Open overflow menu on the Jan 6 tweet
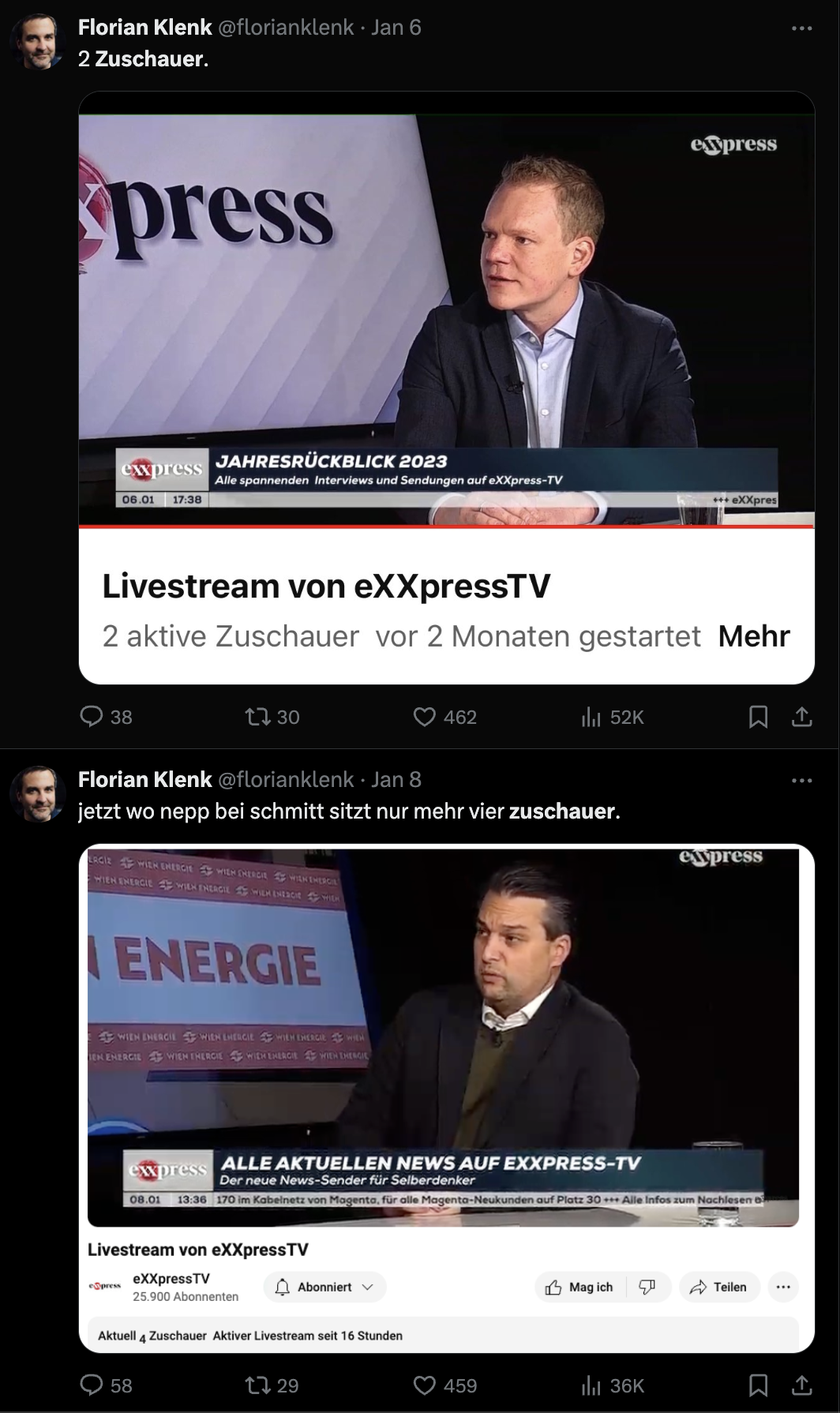 coord(801,28)
